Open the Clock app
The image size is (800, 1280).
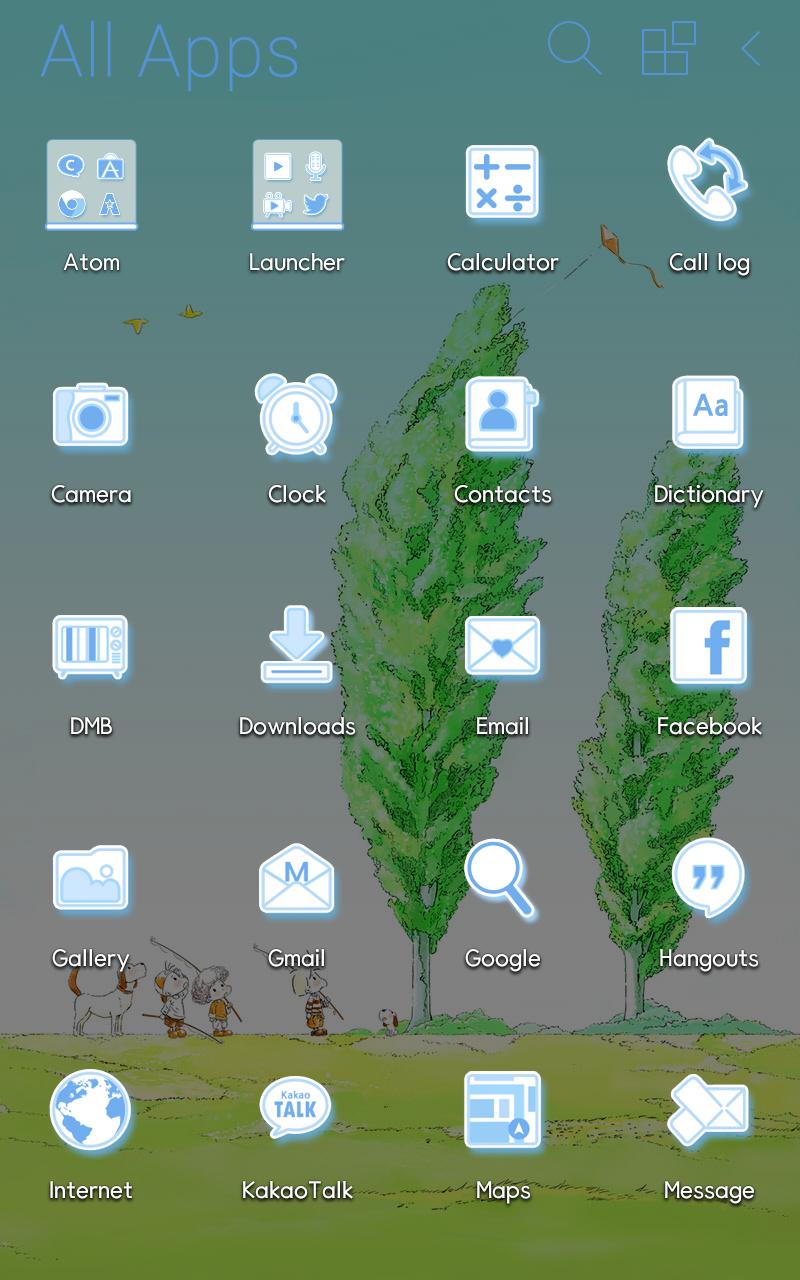tap(297, 415)
